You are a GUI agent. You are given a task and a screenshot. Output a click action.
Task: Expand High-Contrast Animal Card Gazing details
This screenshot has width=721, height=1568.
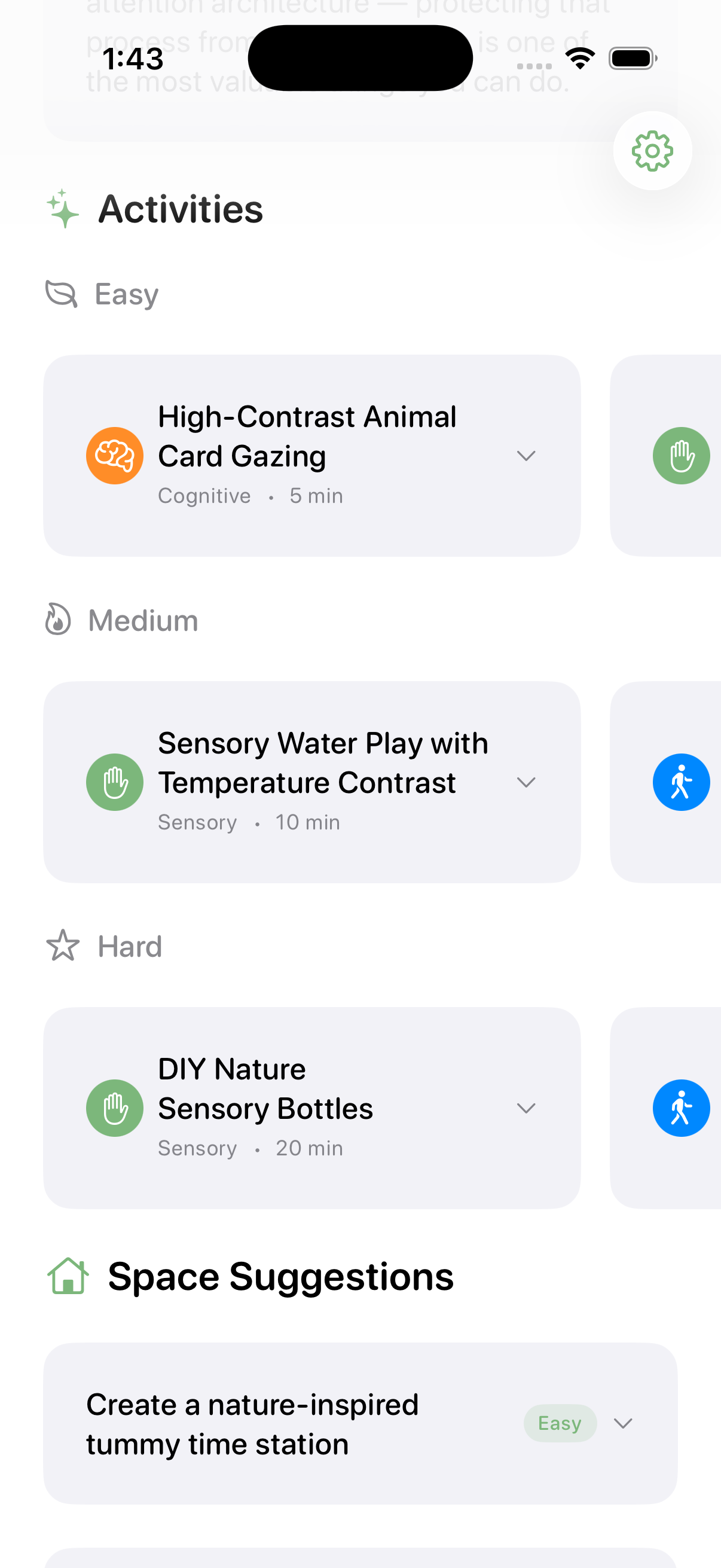click(x=527, y=455)
